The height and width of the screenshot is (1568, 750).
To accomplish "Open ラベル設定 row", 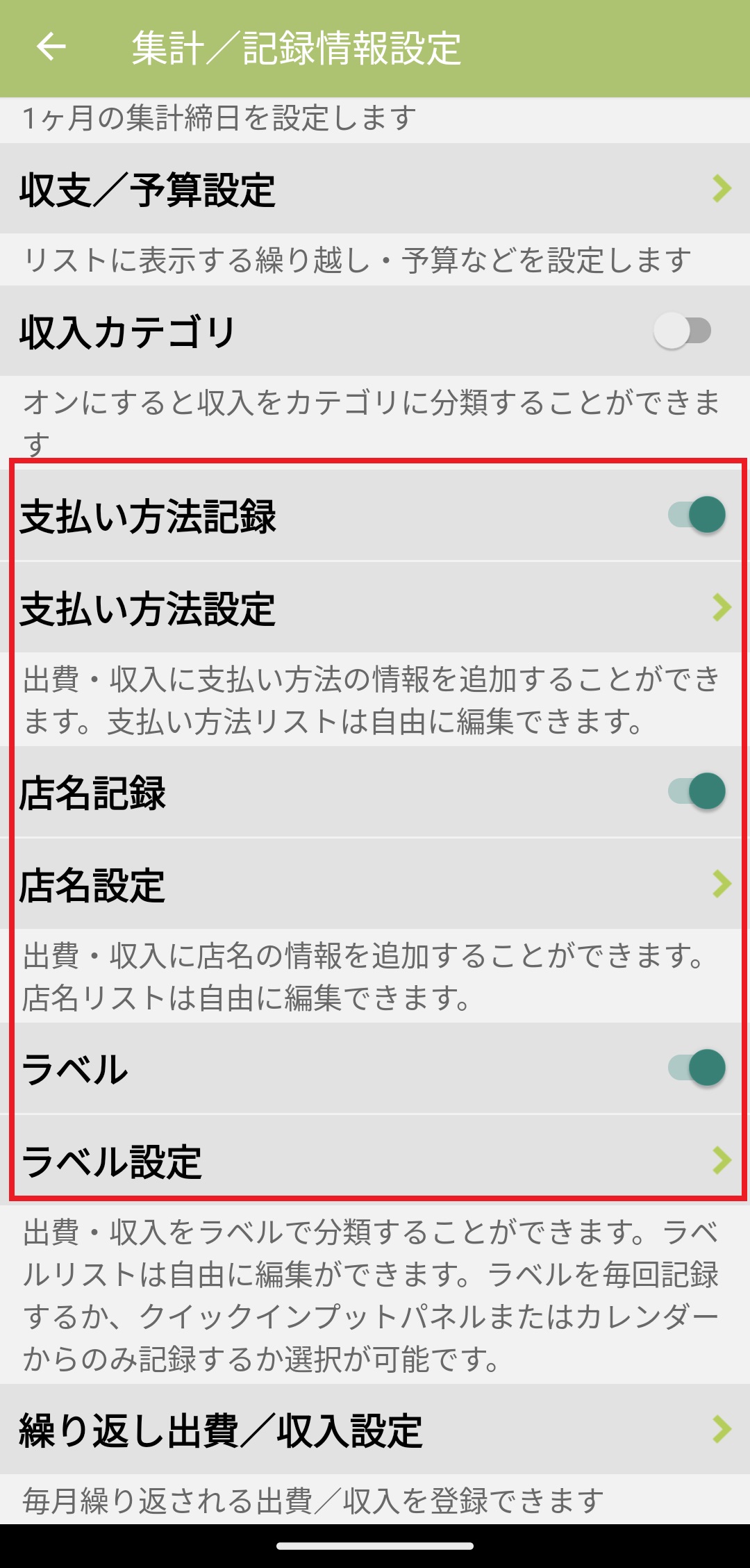I will [375, 1160].
